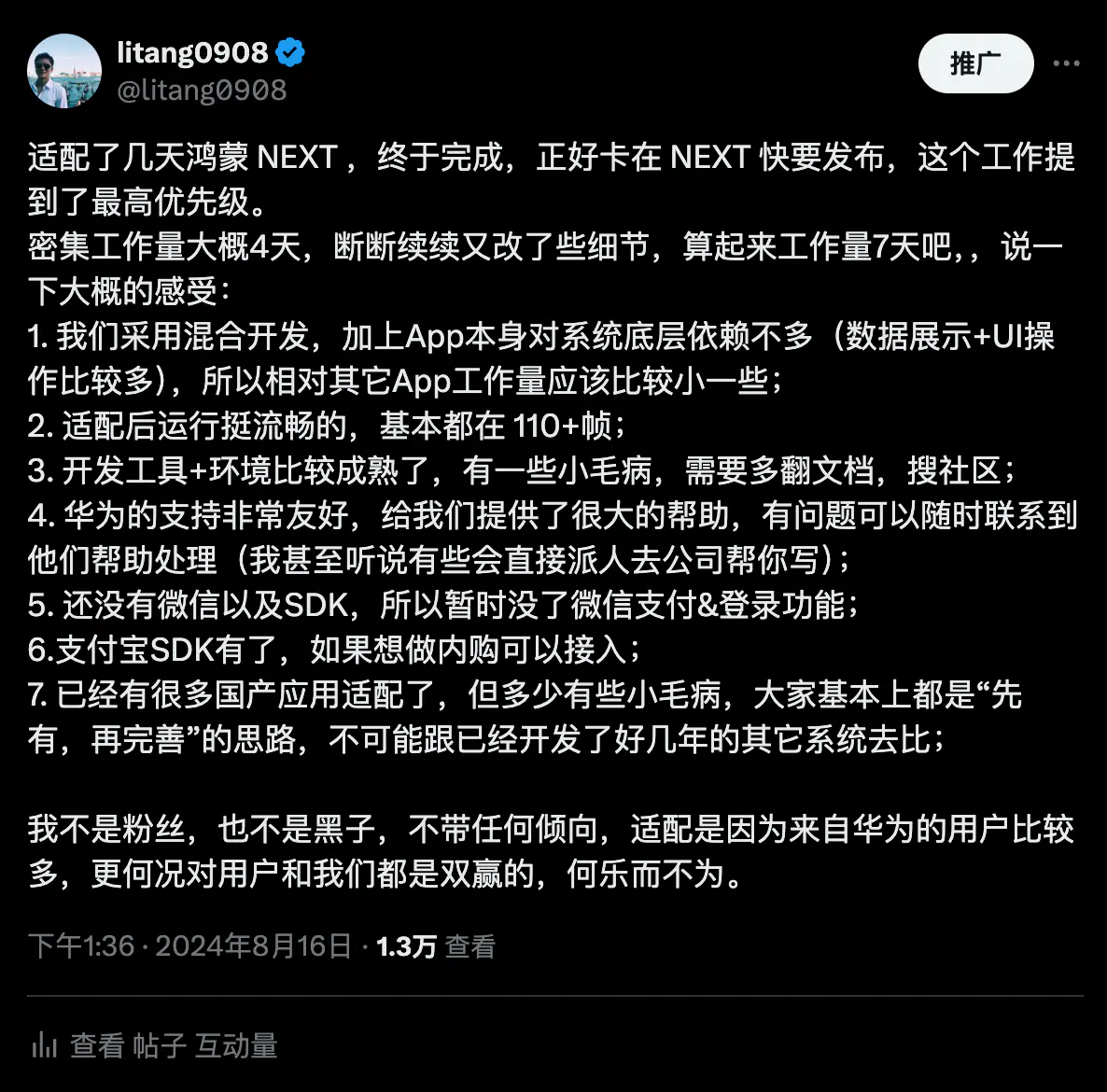The width and height of the screenshot is (1107, 1092).
Task: Open the @litang0908 username link
Action: (x=202, y=91)
